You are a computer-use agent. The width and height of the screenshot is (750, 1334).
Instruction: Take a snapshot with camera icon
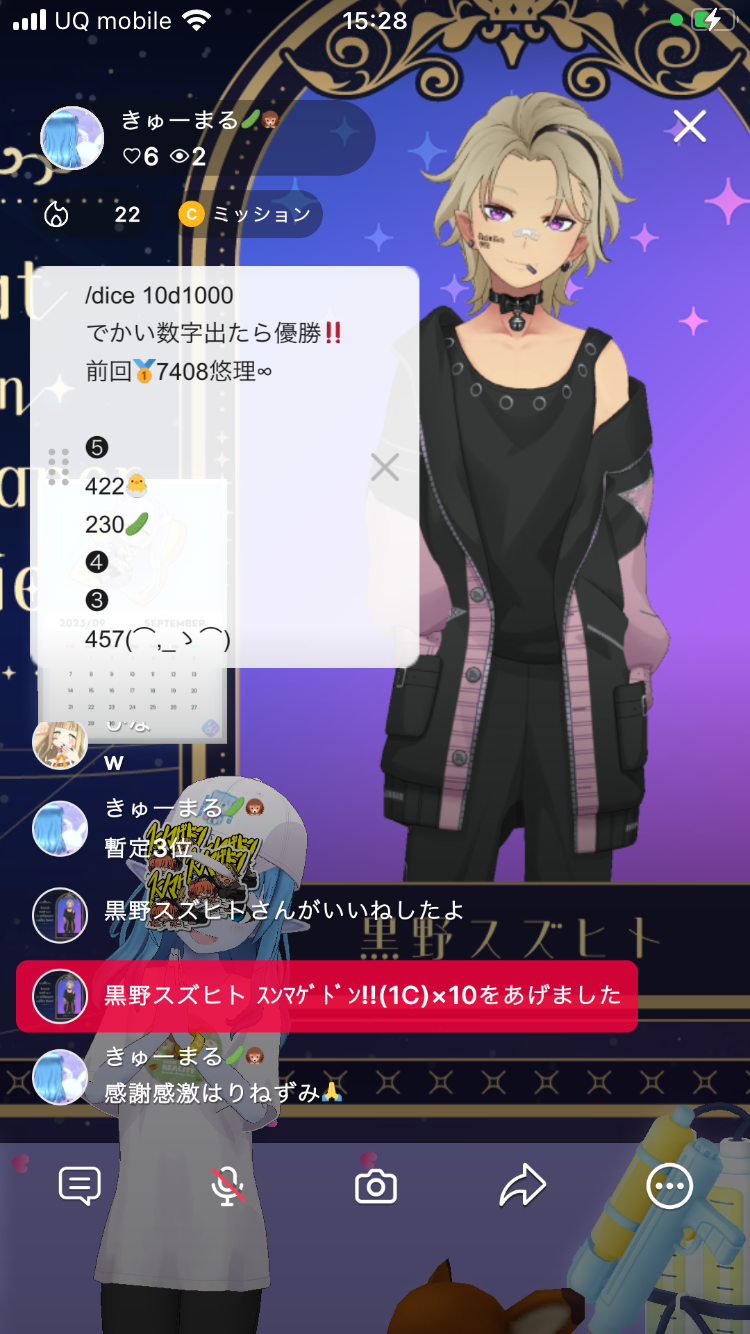376,1186
